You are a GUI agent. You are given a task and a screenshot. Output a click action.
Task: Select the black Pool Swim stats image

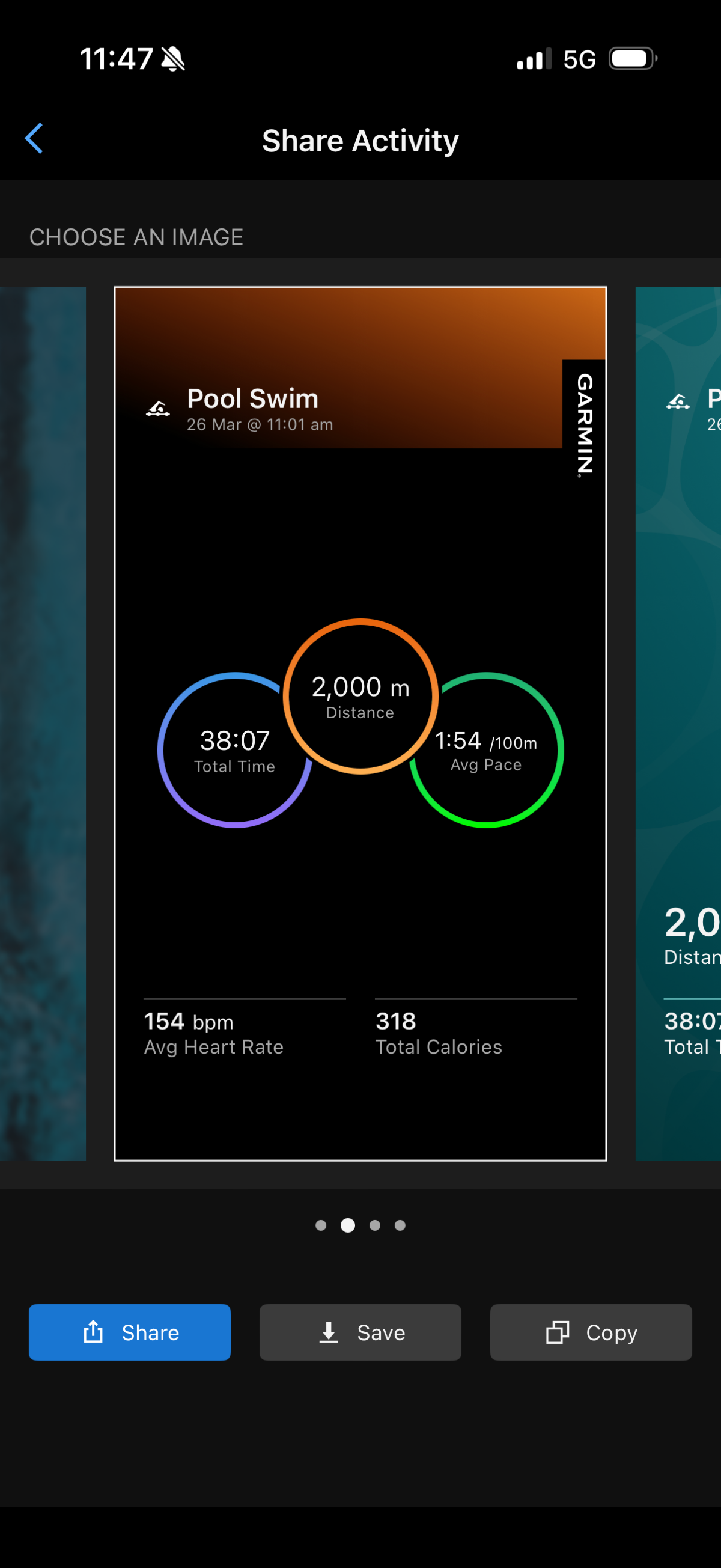[x=360, y=723]
